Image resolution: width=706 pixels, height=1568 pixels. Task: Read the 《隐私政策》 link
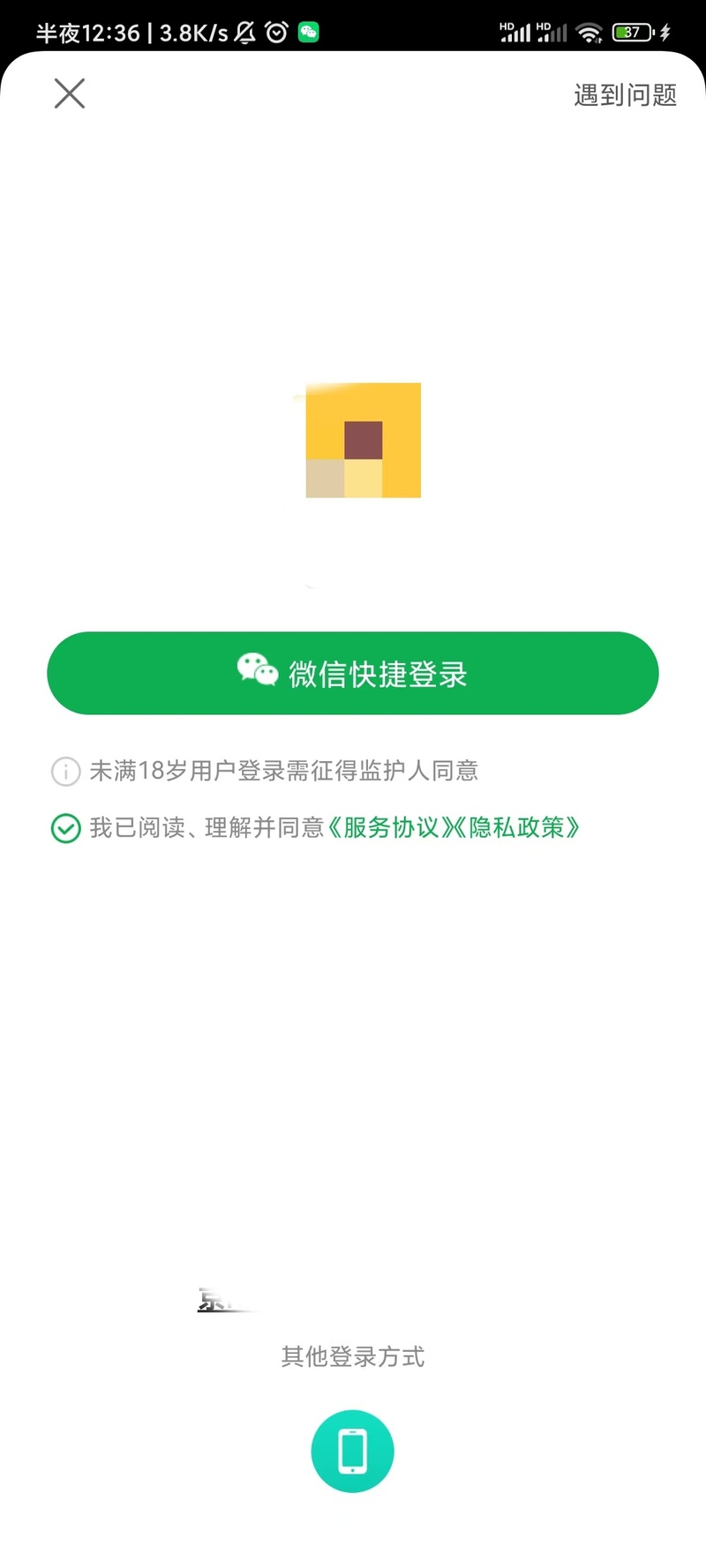(517, 827)
